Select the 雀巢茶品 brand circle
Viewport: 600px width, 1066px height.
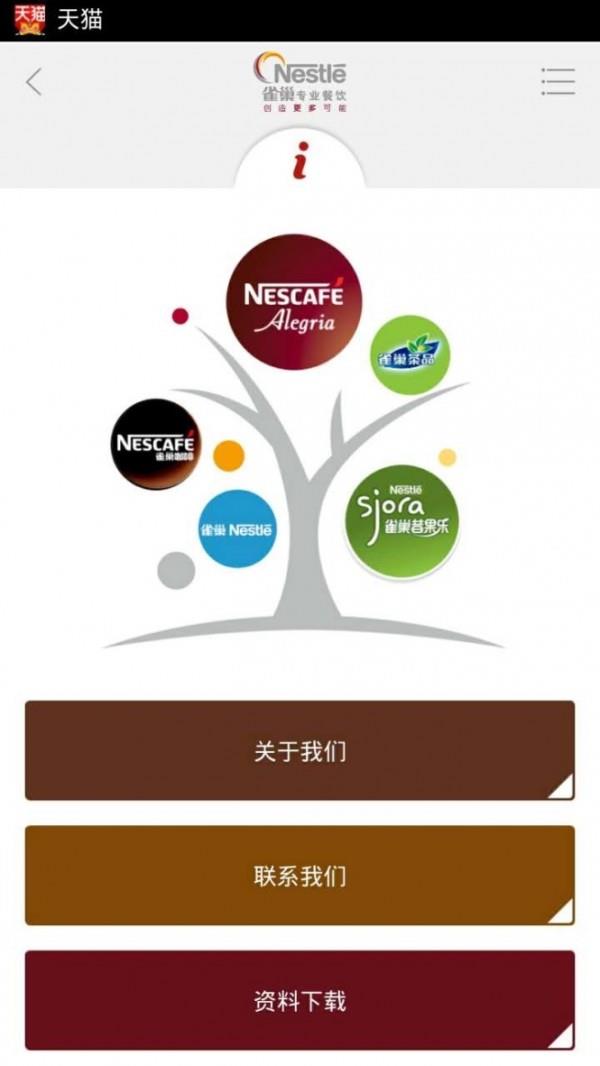click(410, 355)
